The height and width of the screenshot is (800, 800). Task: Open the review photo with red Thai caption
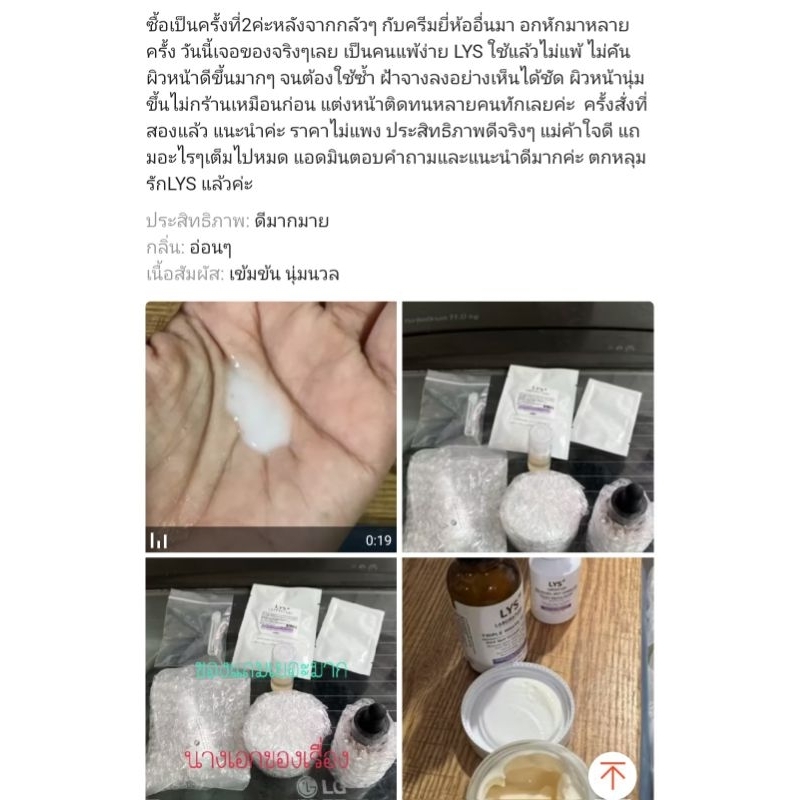coord(271,679)
